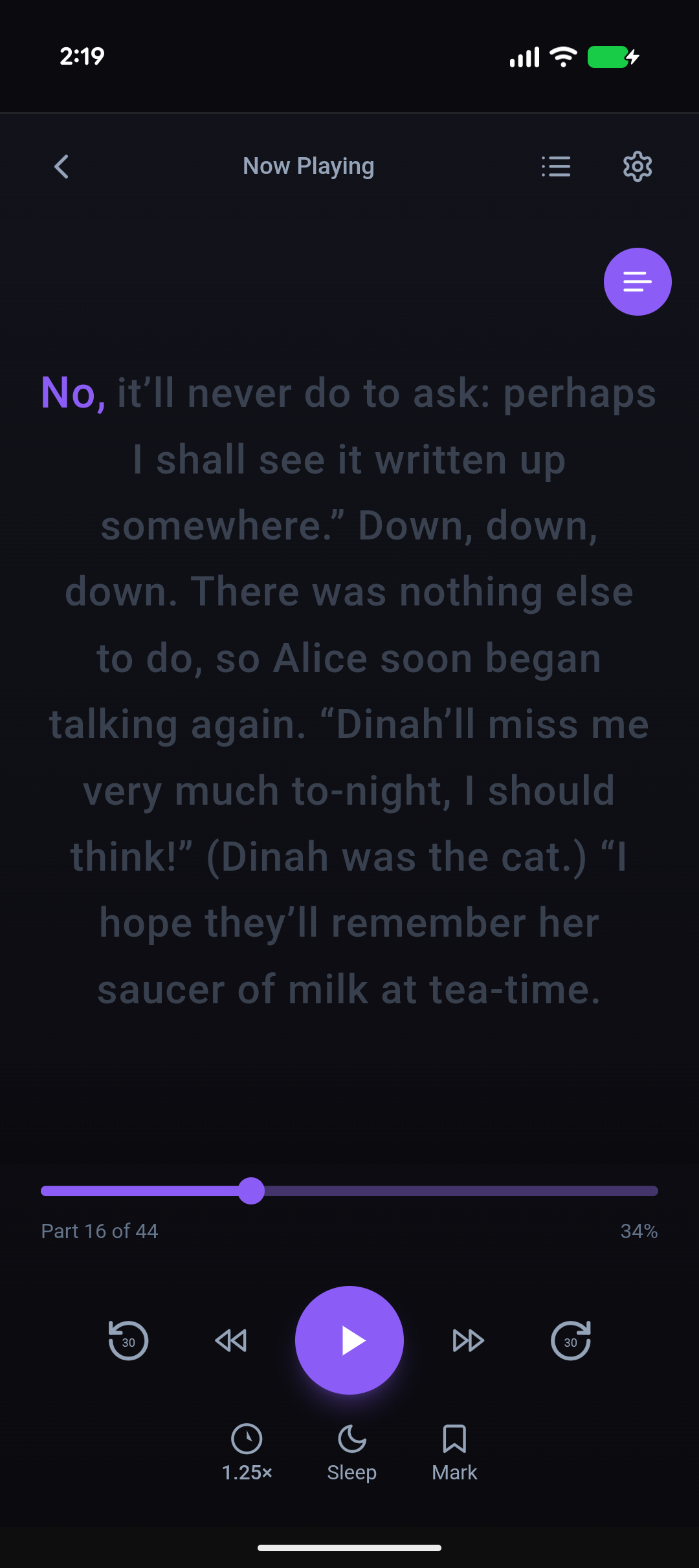Jump forward 30 seconds
The width and height of the screenshot is (699, 1568).
571,1340
